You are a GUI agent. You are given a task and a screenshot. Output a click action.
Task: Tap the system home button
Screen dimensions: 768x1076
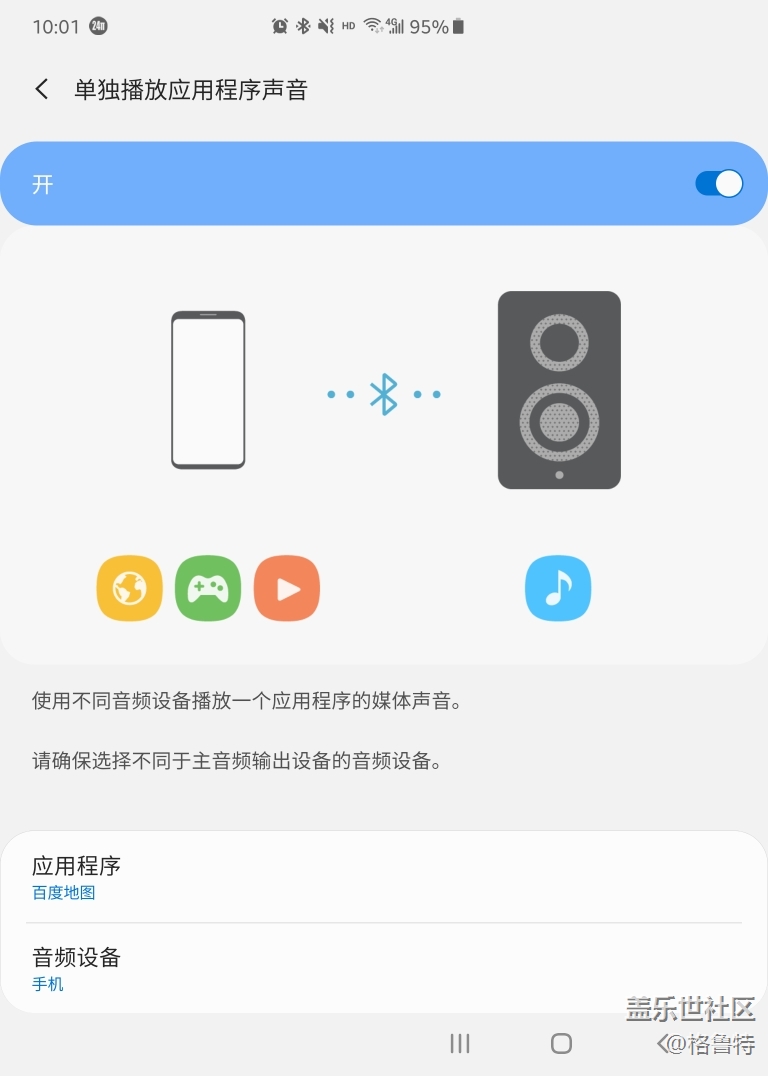pos(561,1044)
